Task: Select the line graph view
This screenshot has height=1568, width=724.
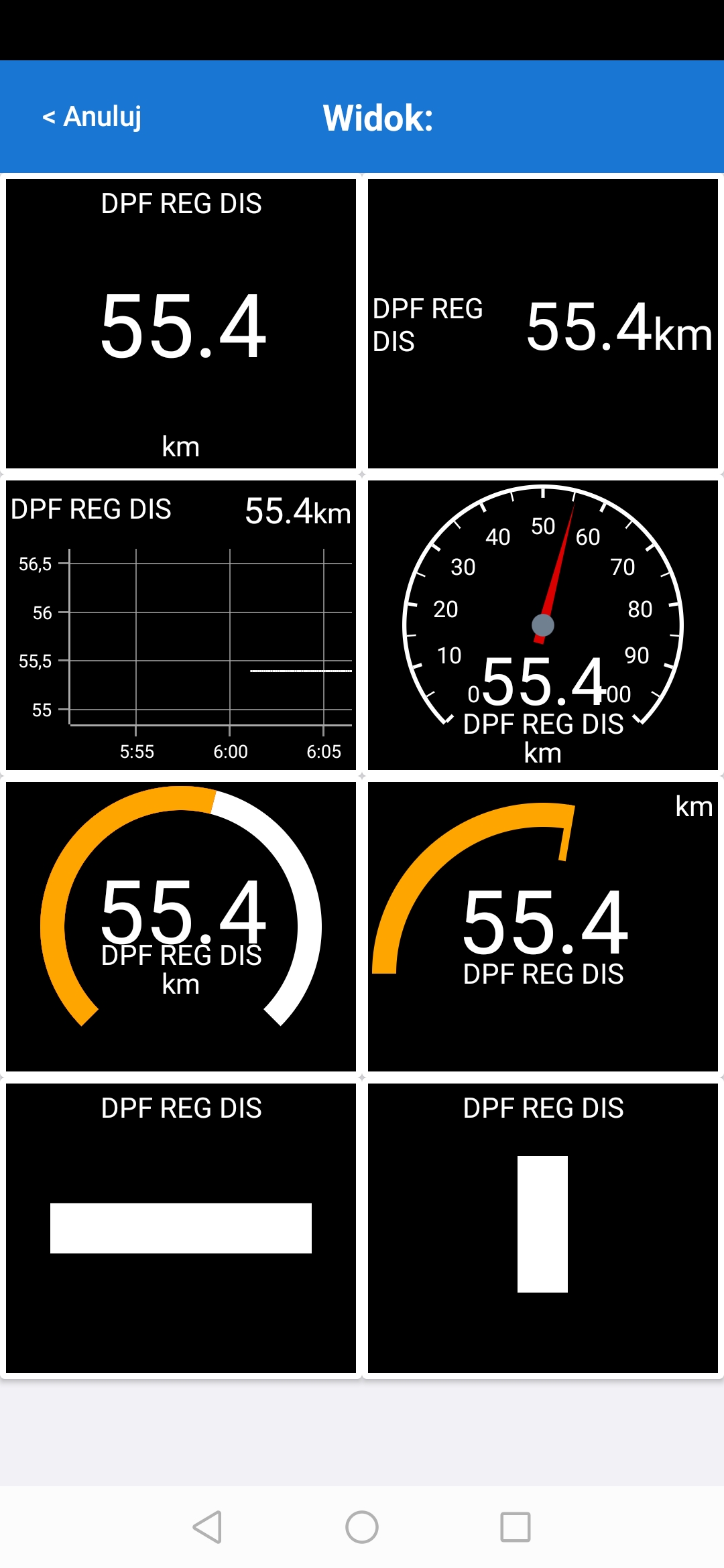Action: tap(181, 625)
